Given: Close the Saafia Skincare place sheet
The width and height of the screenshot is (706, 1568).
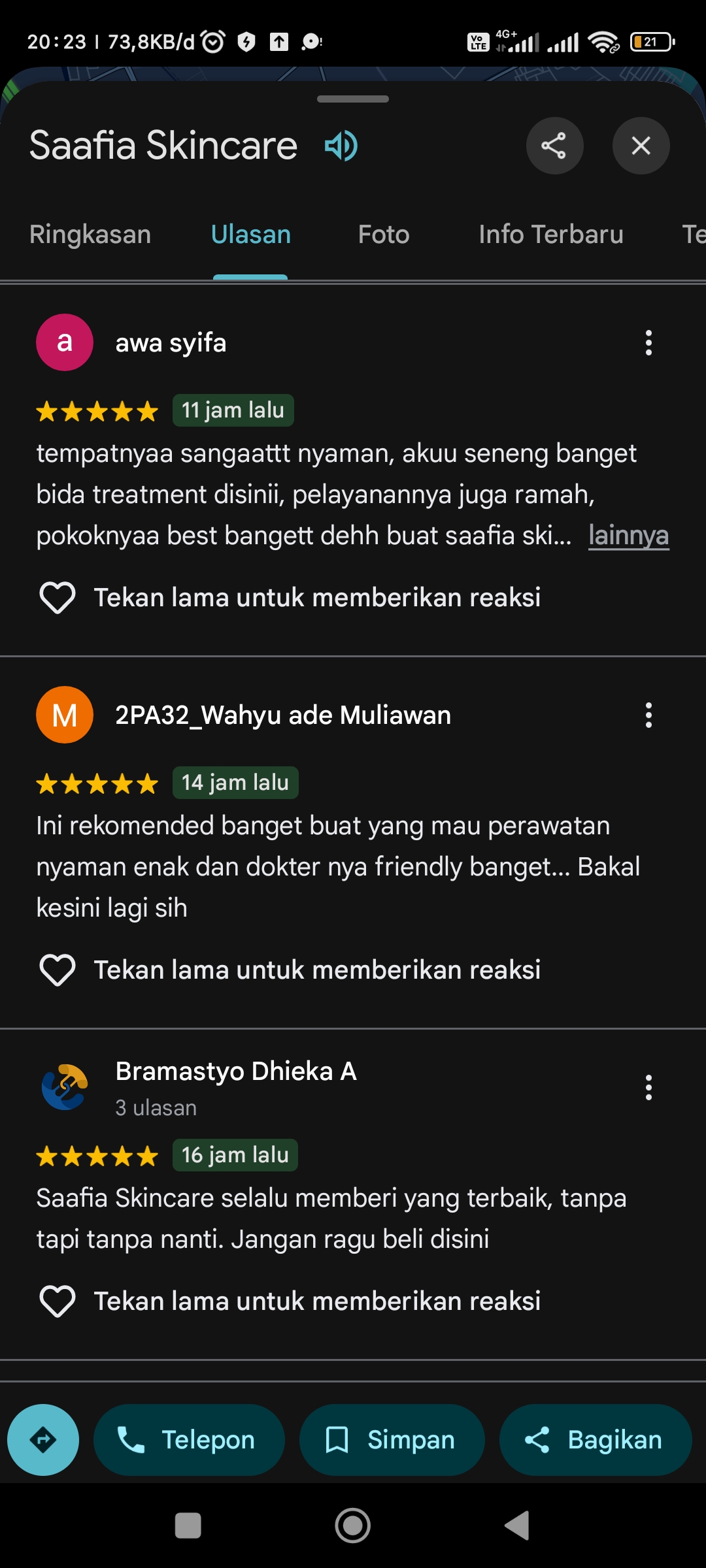Looking at the screenshot, I should pos(641,145).
